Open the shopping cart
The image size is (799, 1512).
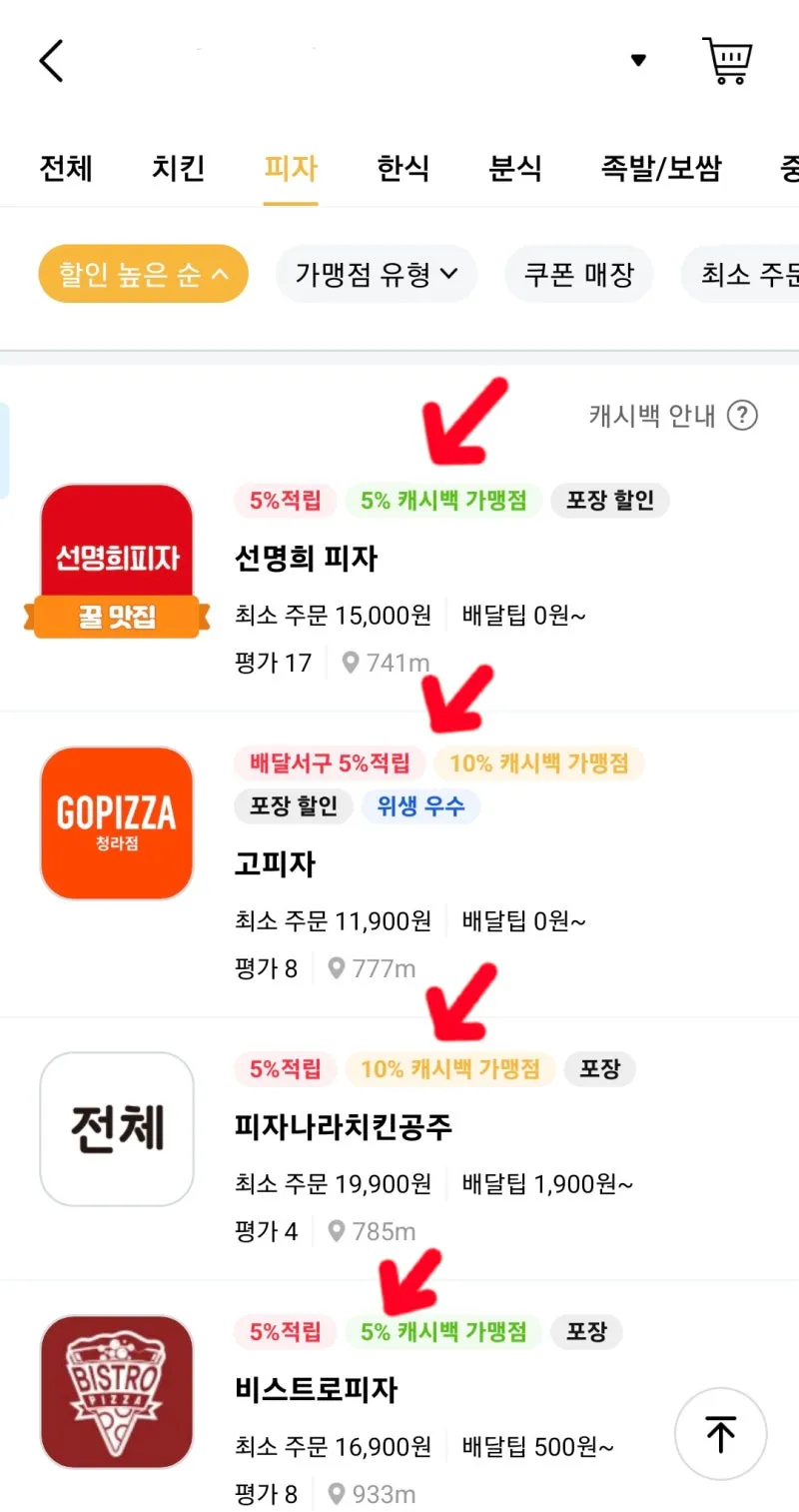(x=727, y=61)
